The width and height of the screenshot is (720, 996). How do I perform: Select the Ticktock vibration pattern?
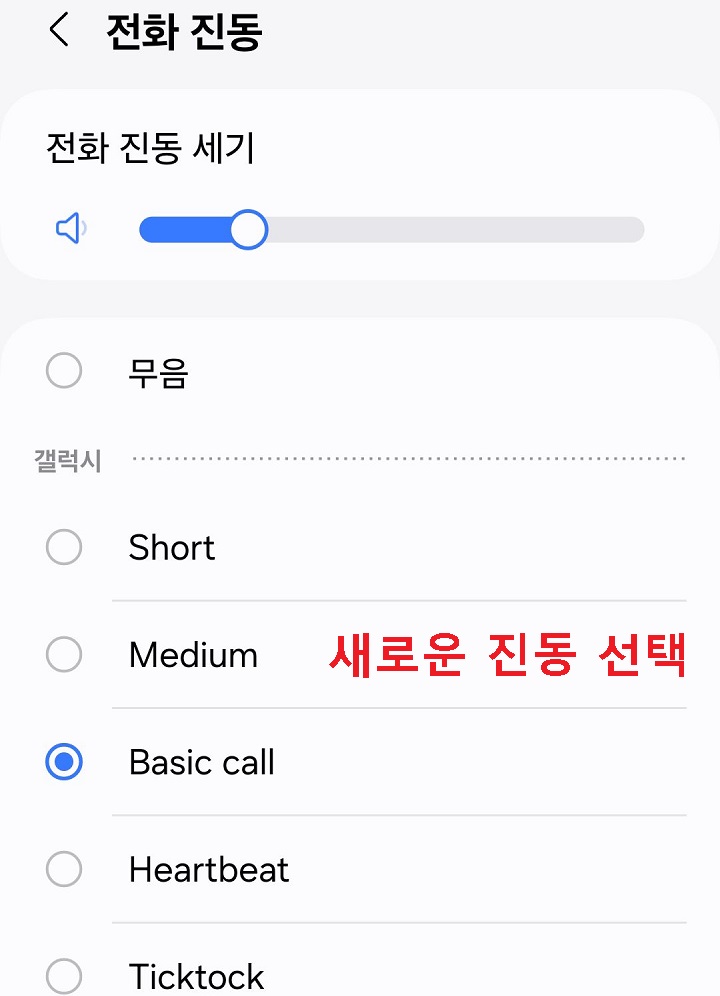(63, 976)
